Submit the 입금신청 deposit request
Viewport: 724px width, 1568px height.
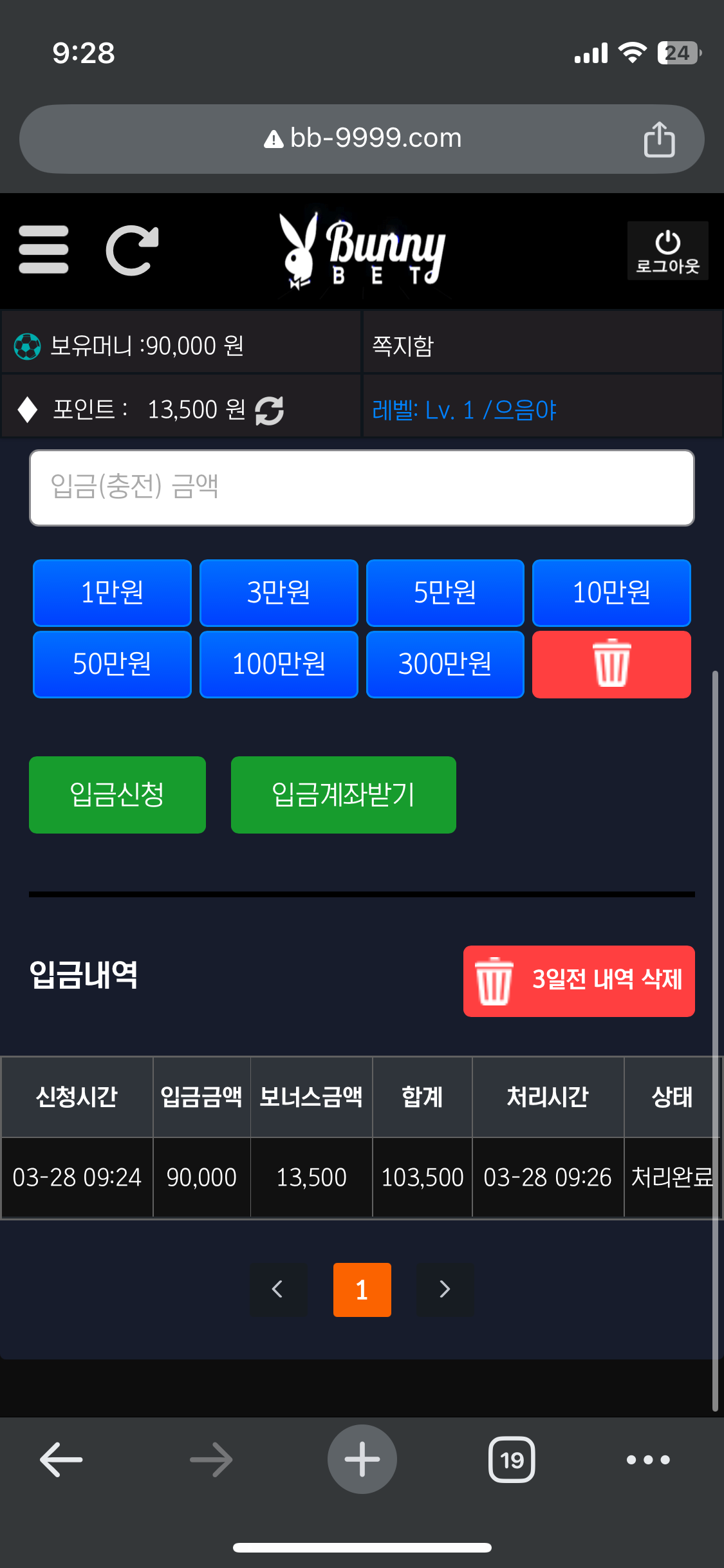tap(117, 794)
